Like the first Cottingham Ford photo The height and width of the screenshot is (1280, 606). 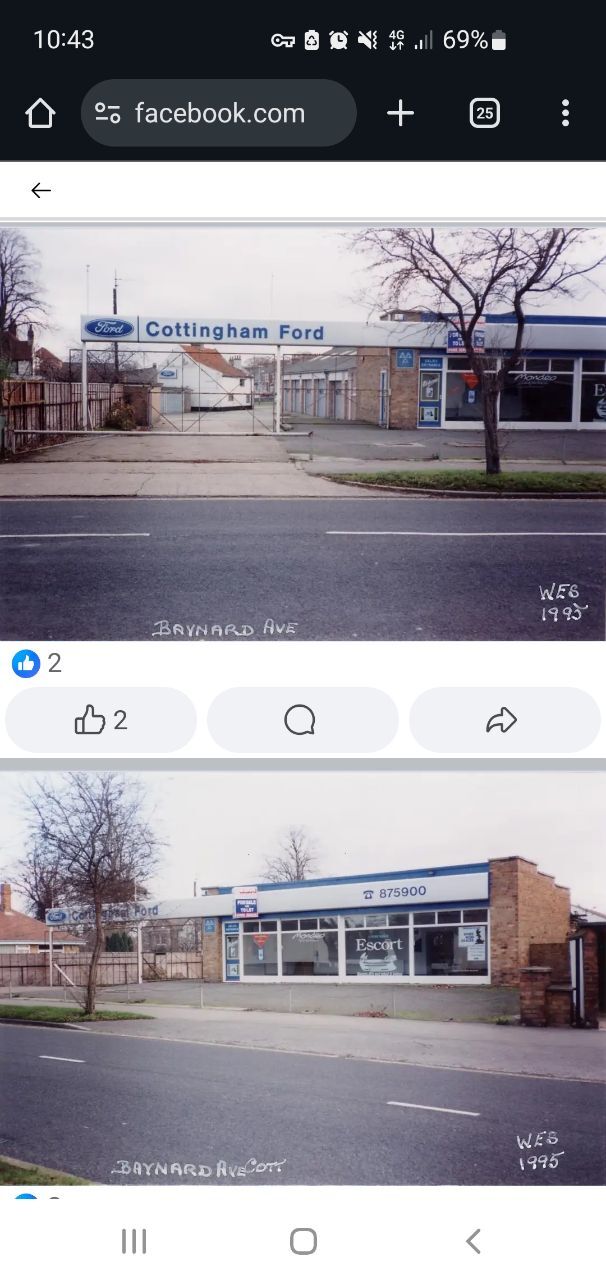pos(101,720)
